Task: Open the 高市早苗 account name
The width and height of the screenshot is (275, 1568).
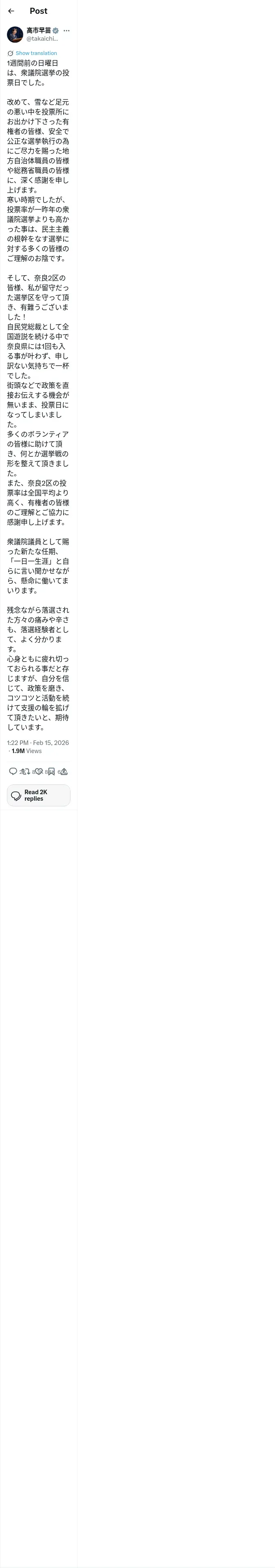Action: (x=39, y=31)
